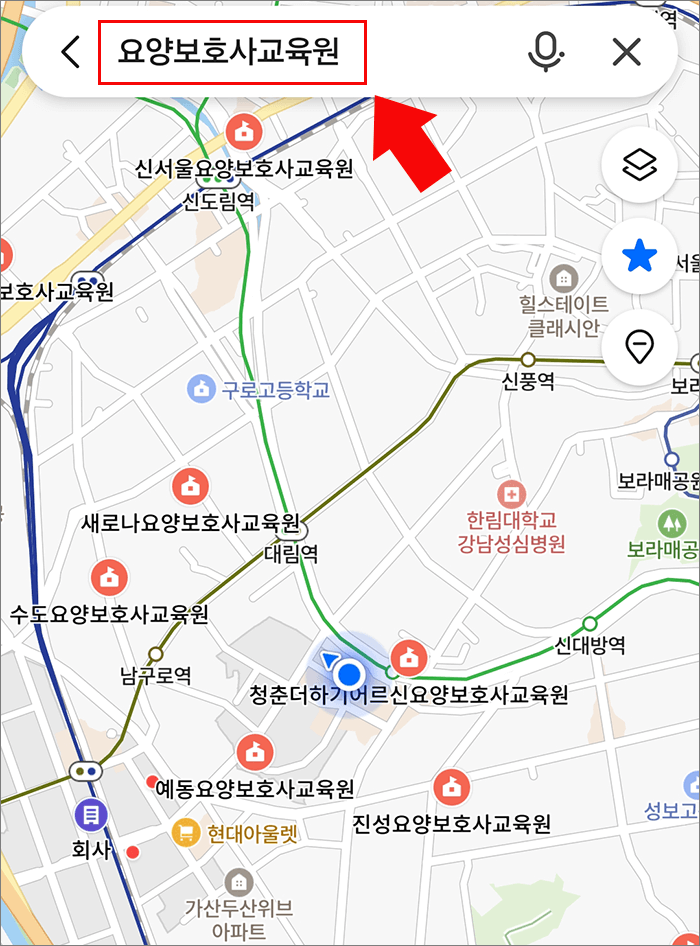This screenshot has height=946, width=700.
Task: Start voice search with the microphone
Action: (x=545, y=52)
